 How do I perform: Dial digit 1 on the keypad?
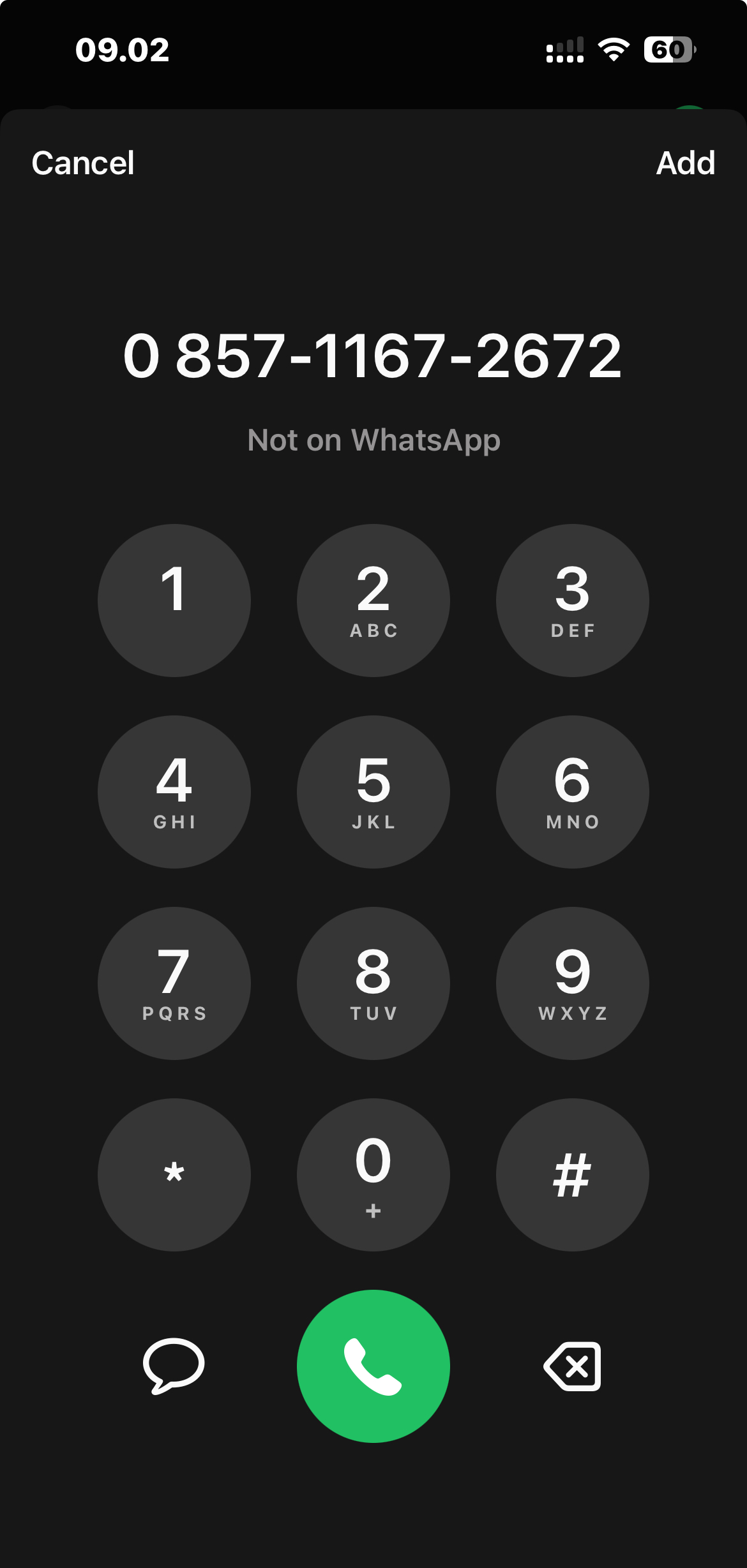click(x=174, y=601)
